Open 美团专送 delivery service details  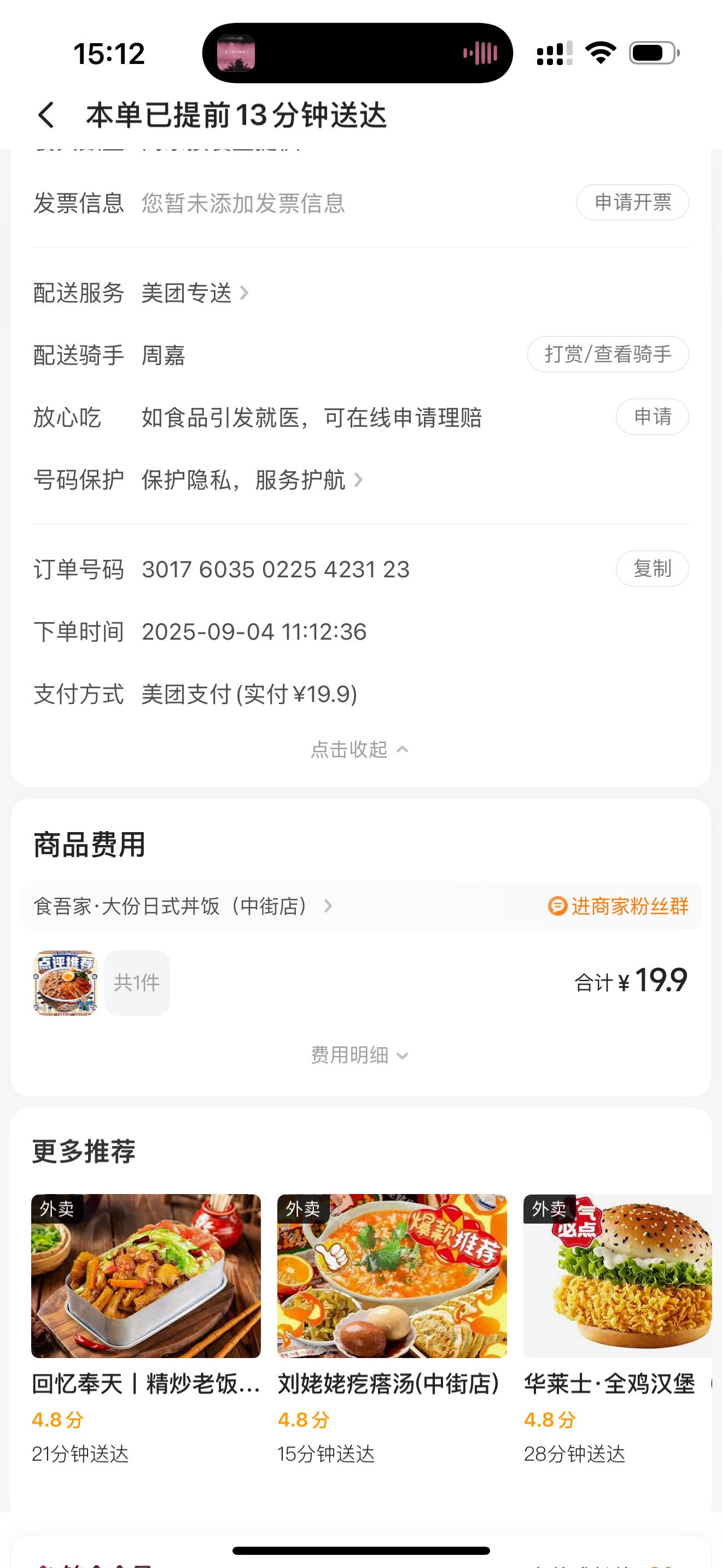click(195, 294)
